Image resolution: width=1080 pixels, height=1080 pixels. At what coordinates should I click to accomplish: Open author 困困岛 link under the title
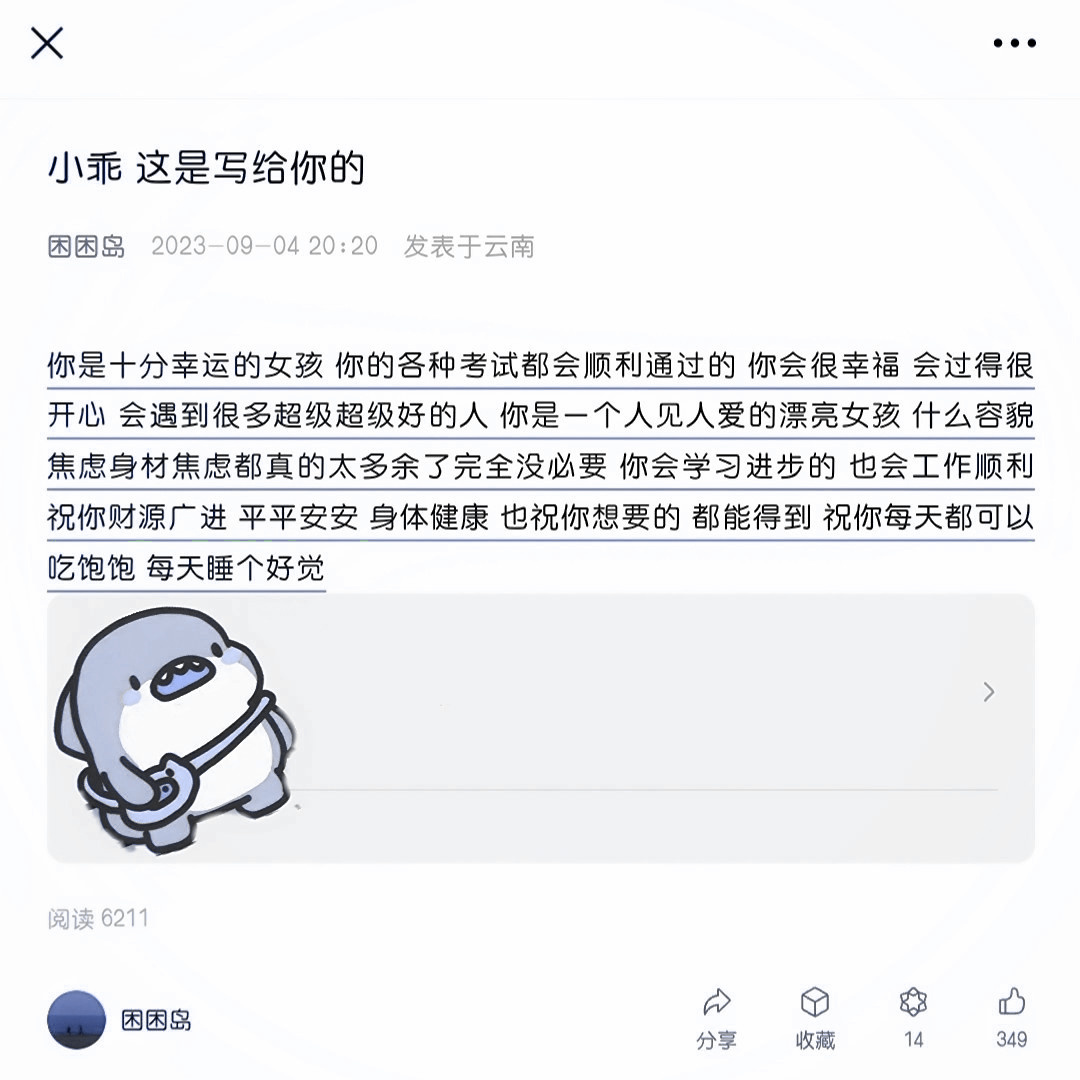click(87, 246)
